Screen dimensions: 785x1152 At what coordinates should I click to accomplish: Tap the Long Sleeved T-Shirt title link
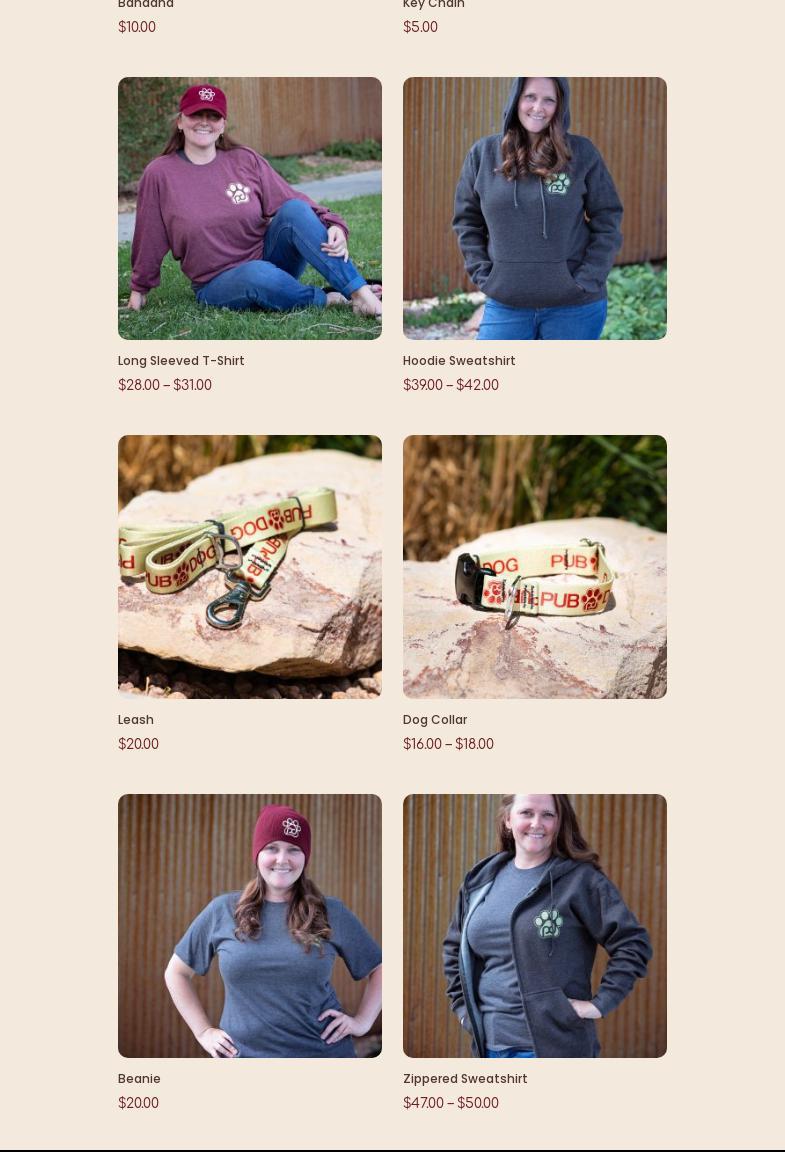[x=181, y=361]
